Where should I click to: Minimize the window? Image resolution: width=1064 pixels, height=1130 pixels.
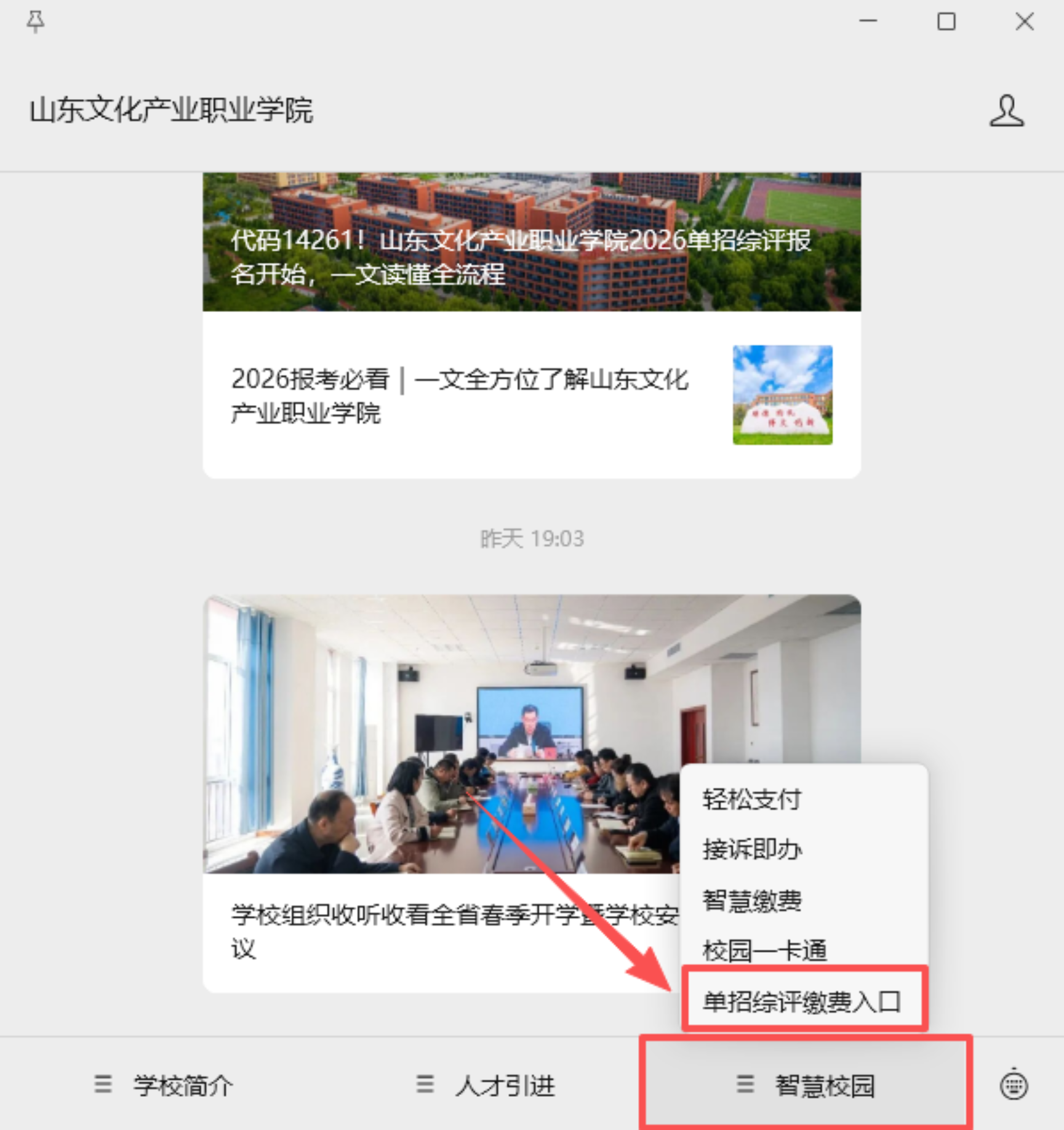coord(868,22)
